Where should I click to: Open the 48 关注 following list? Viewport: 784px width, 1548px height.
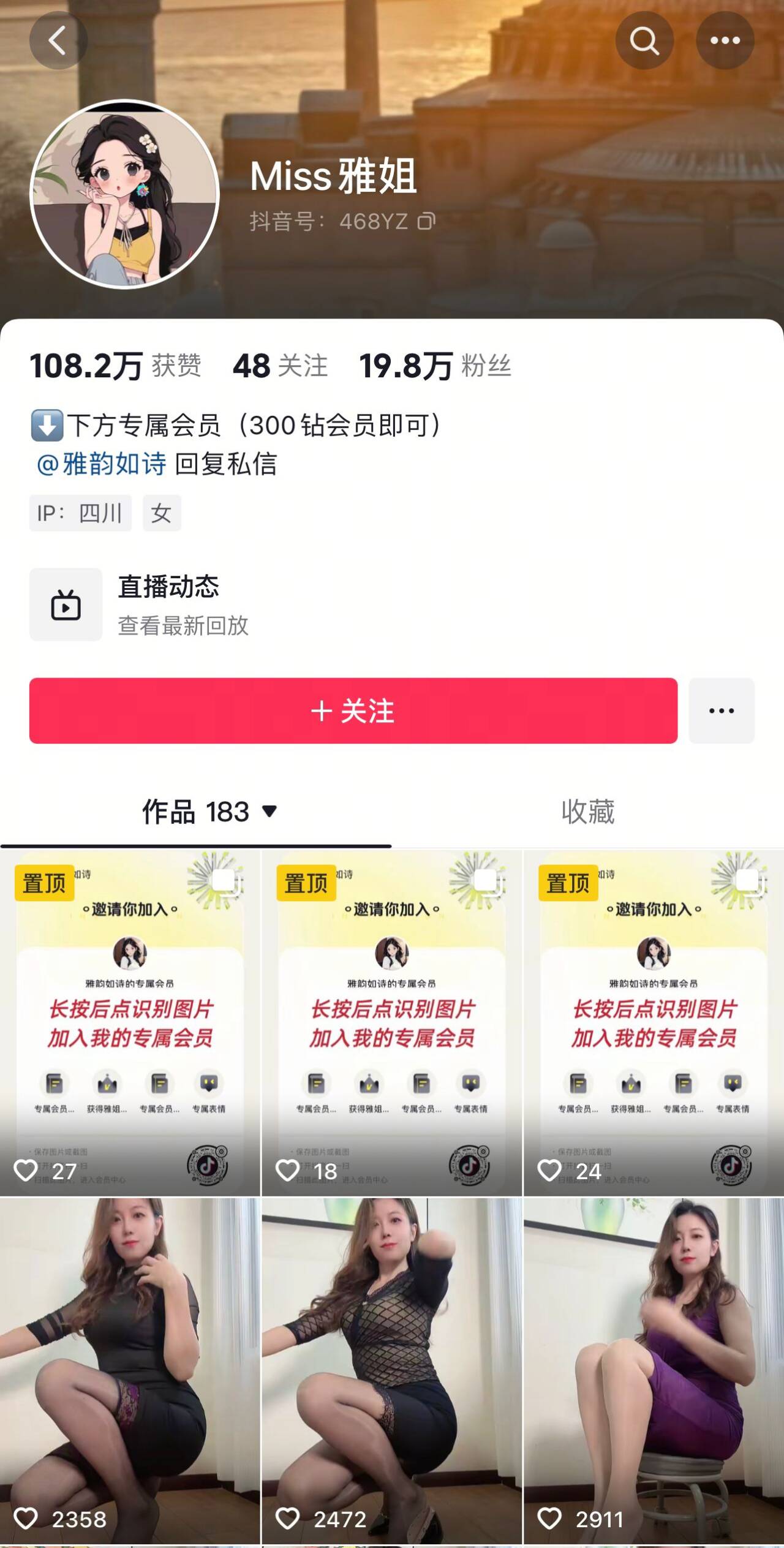(x=280, y=366)
